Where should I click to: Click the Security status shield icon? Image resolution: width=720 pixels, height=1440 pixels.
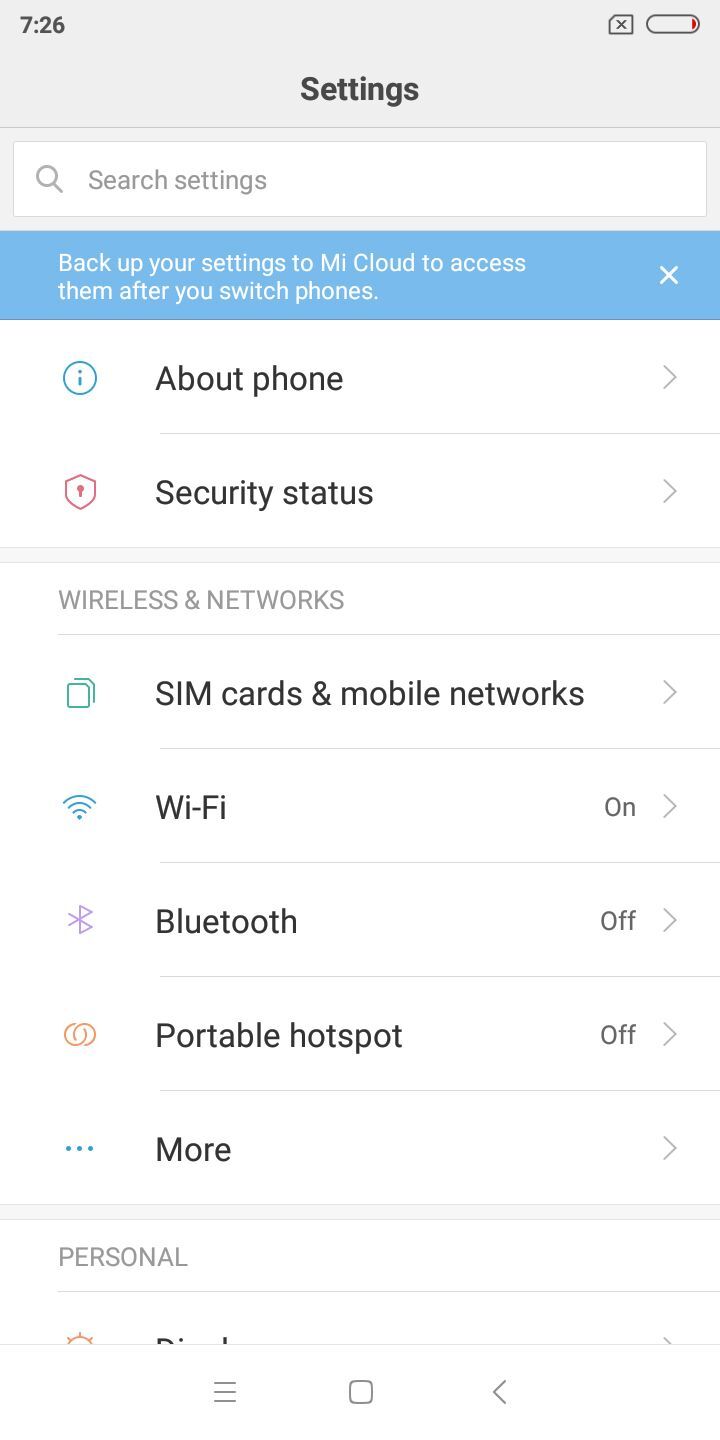[x=79, y=491]
